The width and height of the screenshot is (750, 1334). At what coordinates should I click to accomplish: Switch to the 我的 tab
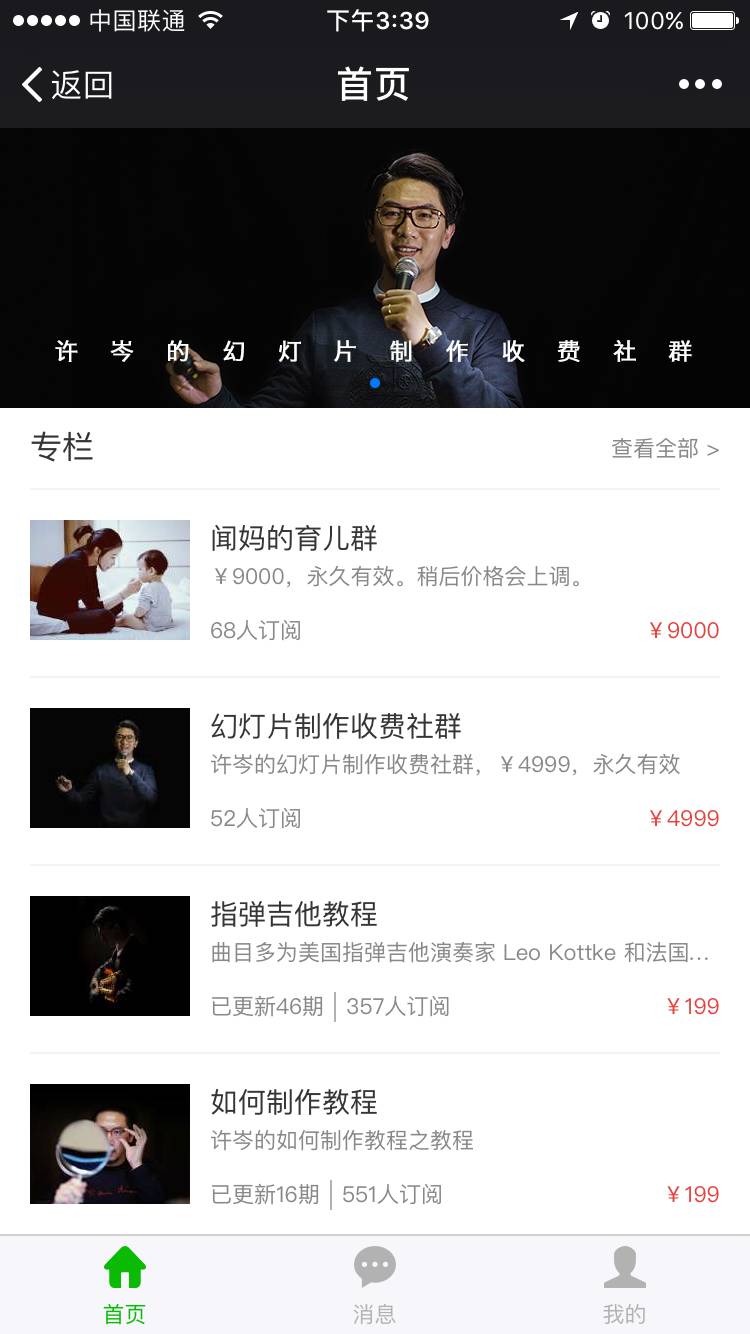[625, 1286]
